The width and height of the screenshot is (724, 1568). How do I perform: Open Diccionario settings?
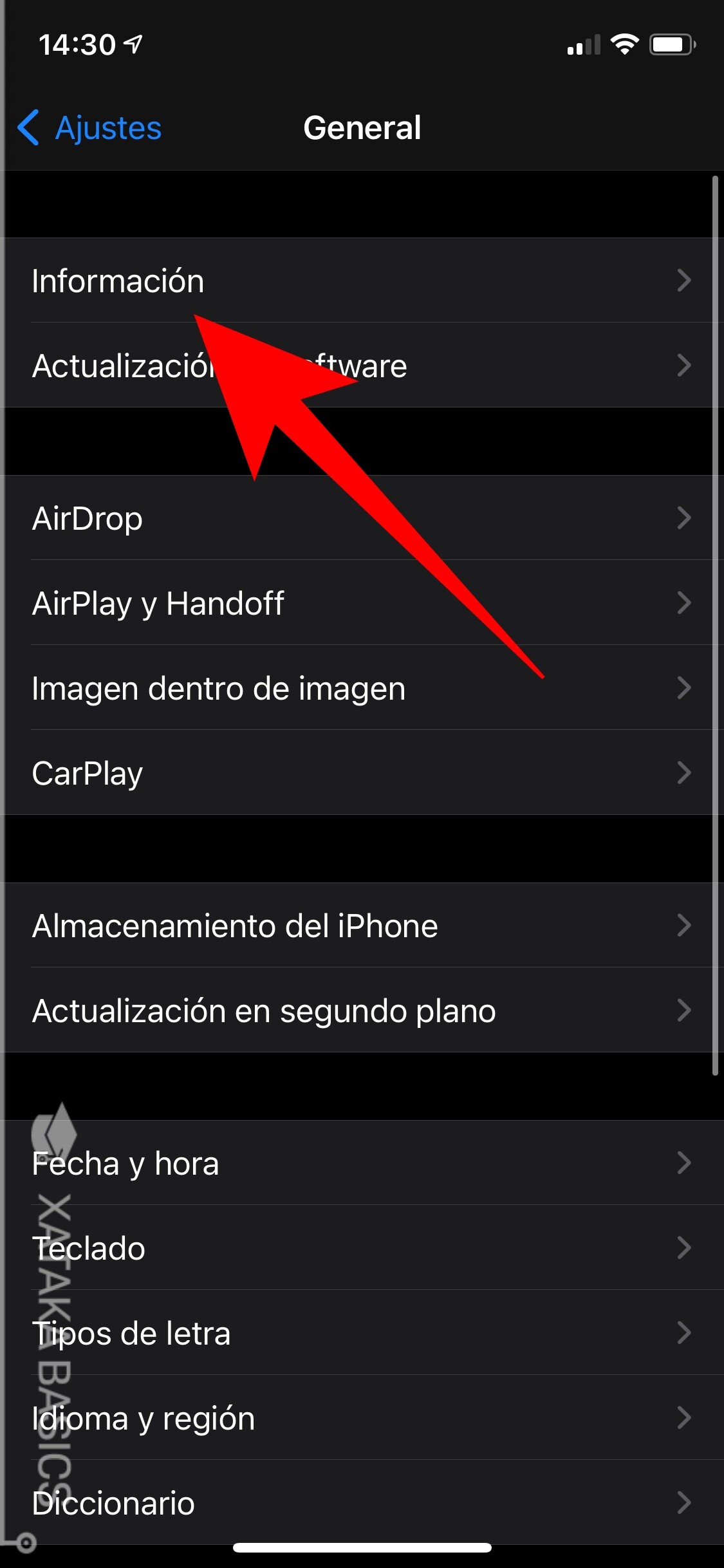362,1502
